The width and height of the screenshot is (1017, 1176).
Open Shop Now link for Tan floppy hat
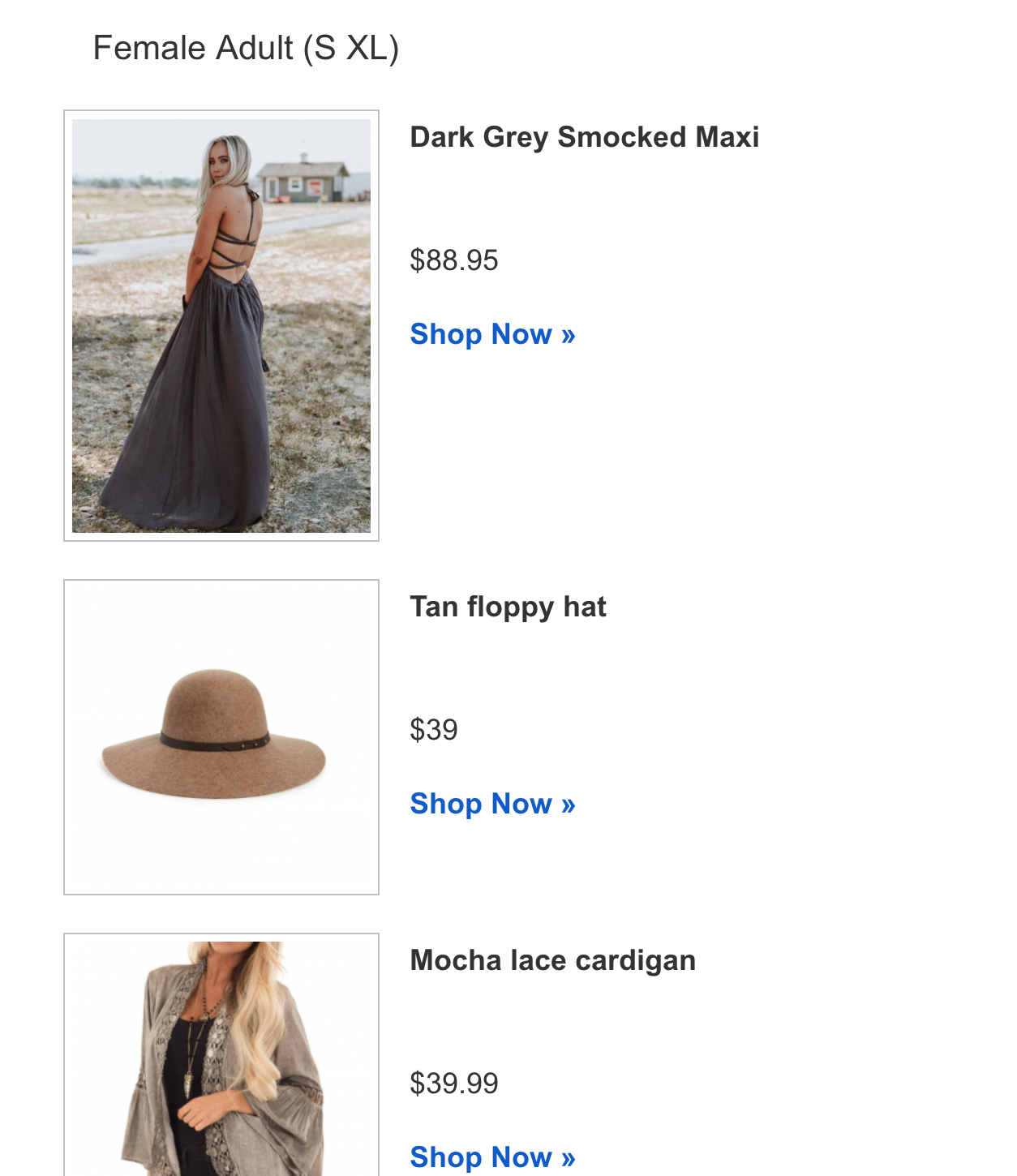point(492,804)
